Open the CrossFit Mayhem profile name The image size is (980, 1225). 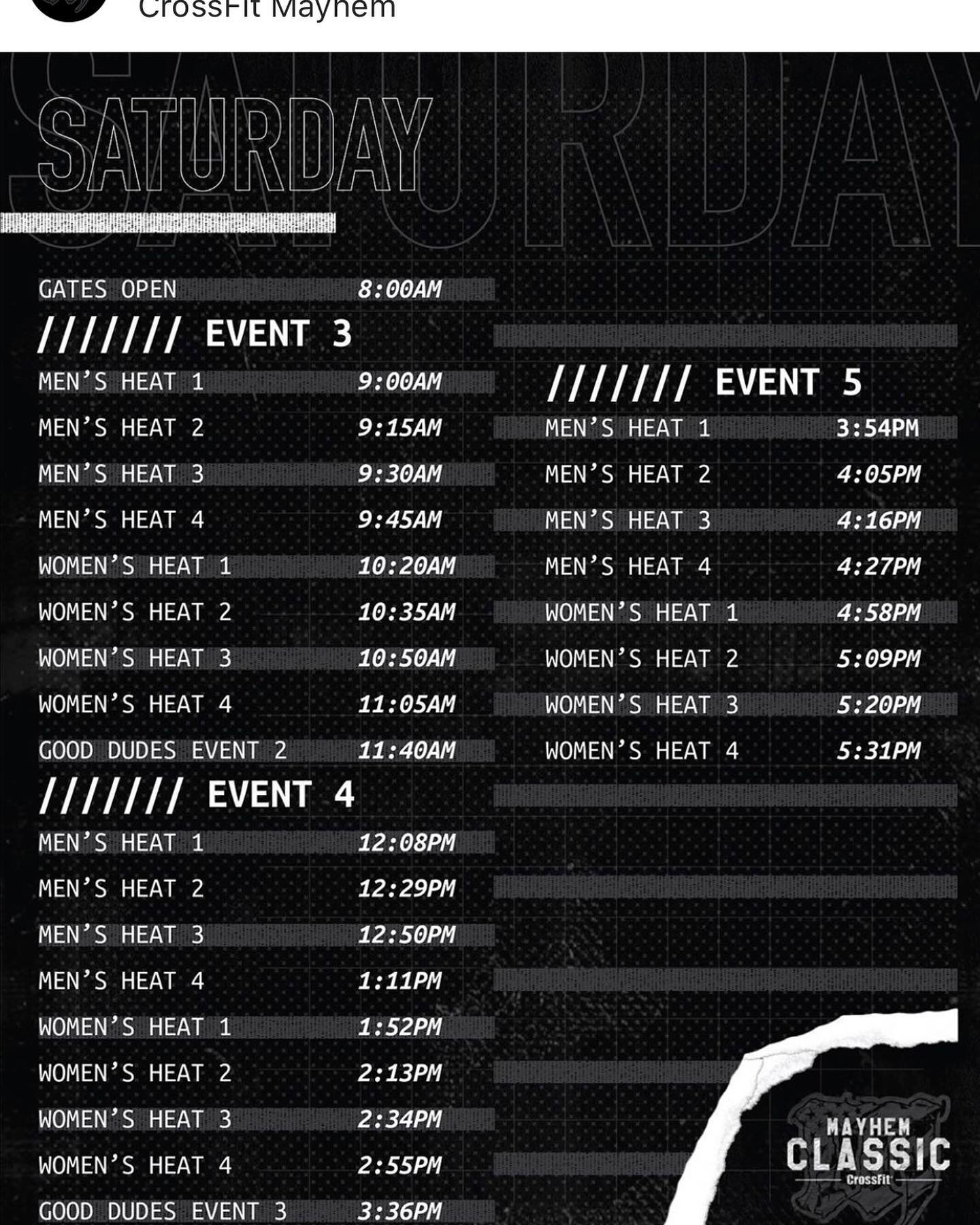267,10
